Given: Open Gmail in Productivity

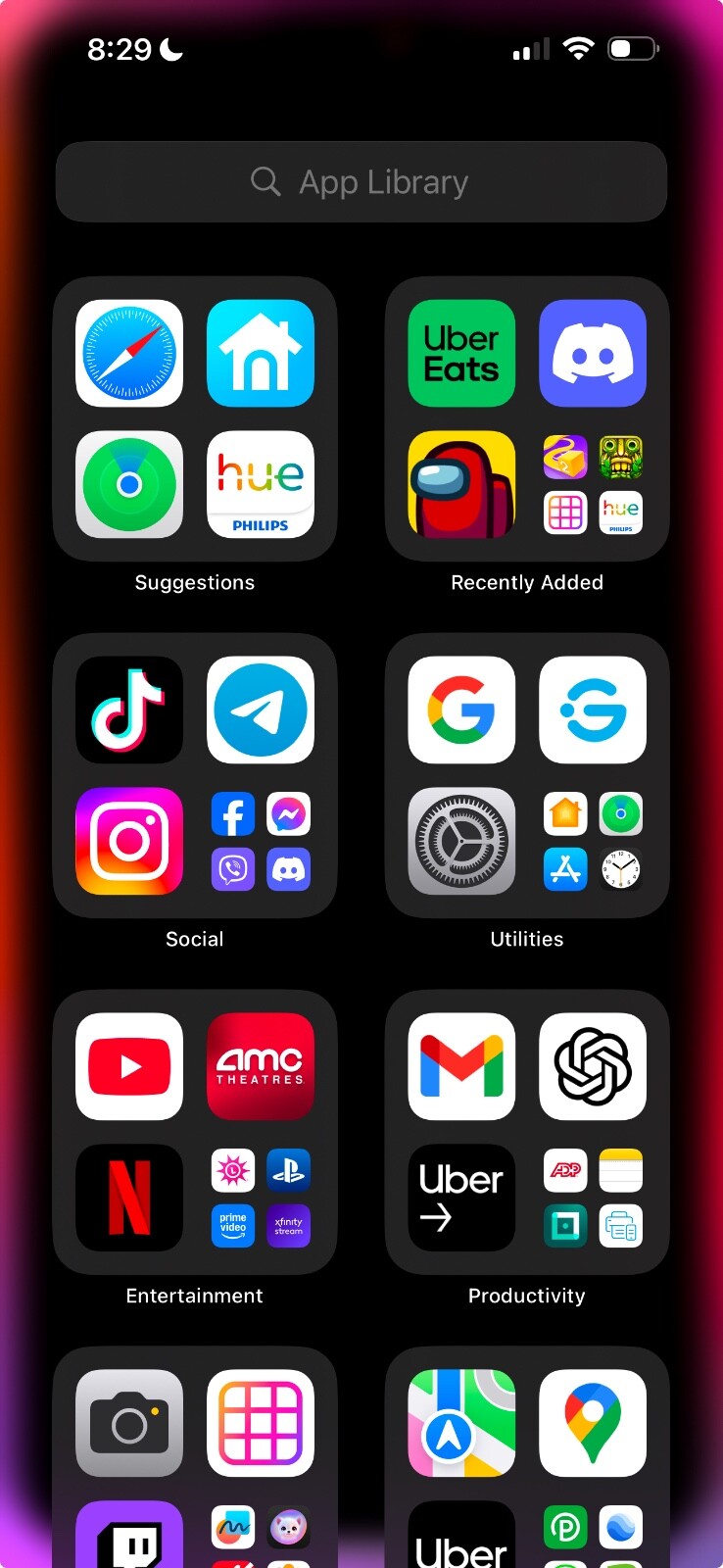Looking at the screenshot, I should coord(460,1066).
